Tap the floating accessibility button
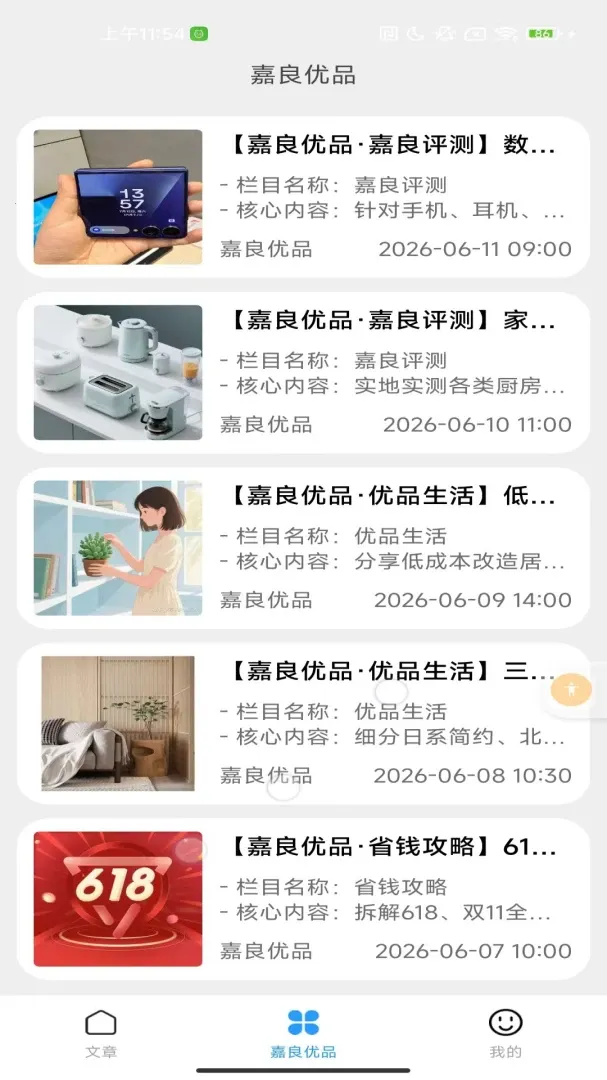The width and height of the screenshot is (607, 1080). click(572, 688)
